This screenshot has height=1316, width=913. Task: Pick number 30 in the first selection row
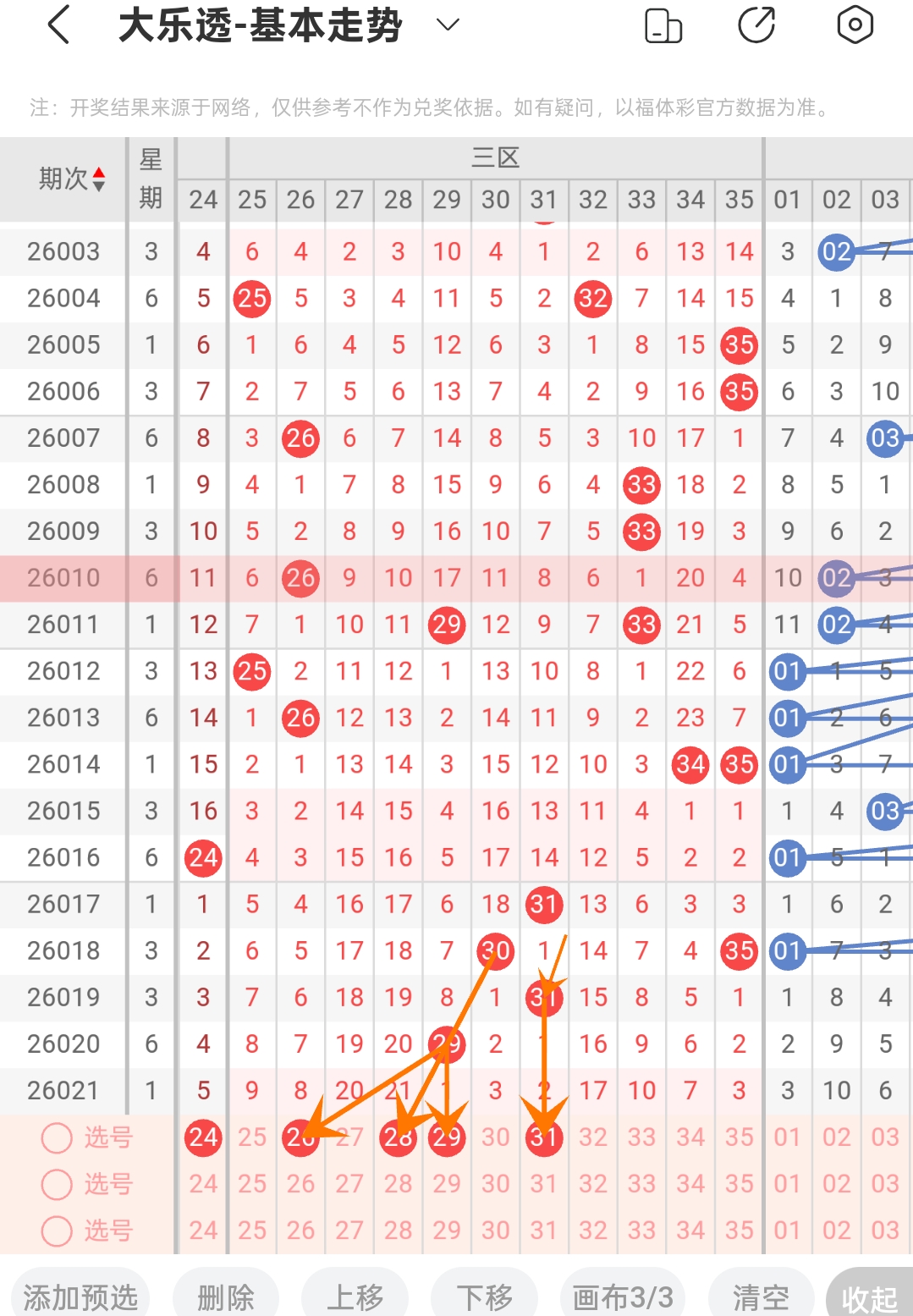click(x=495, y=1137)
